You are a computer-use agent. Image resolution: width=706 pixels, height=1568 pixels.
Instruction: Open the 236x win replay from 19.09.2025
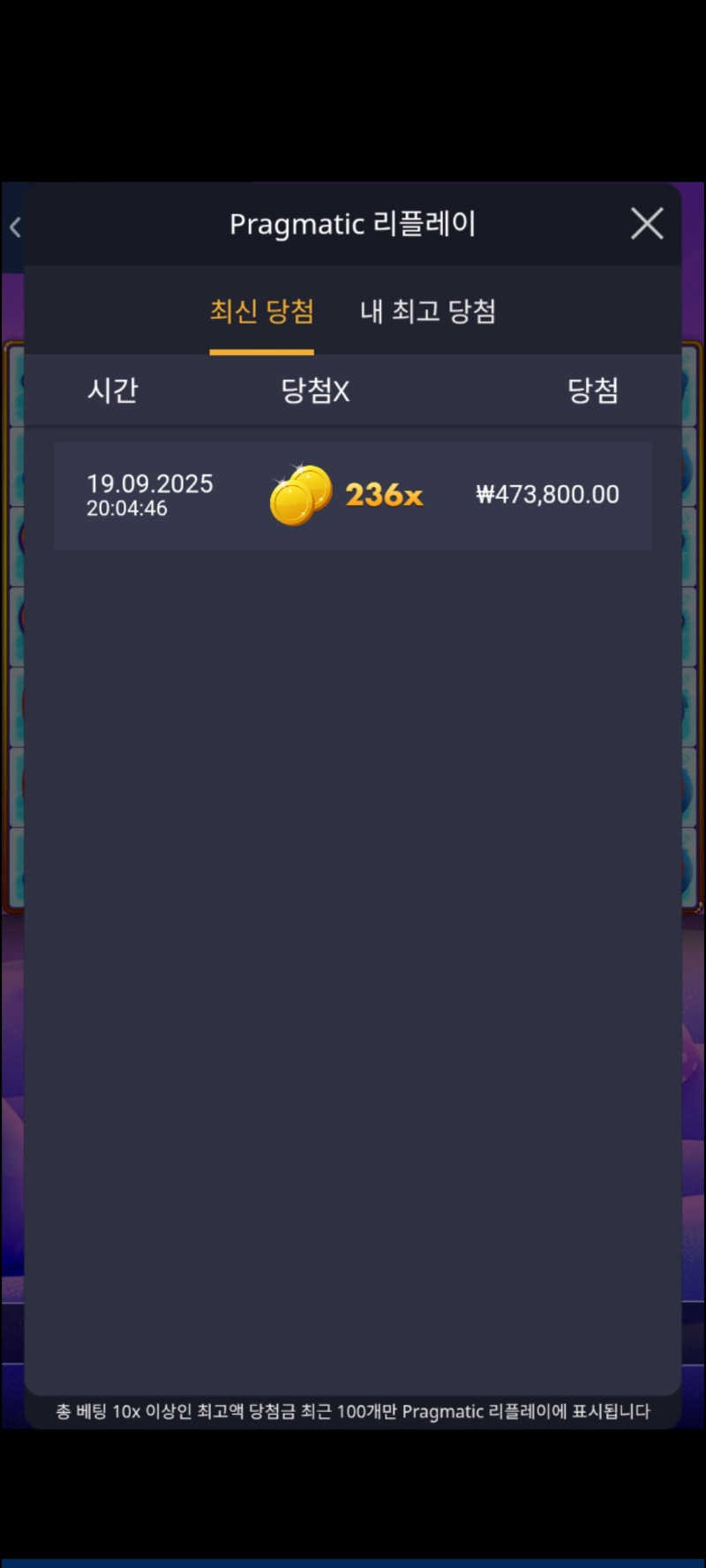click(x=353, y=496)
